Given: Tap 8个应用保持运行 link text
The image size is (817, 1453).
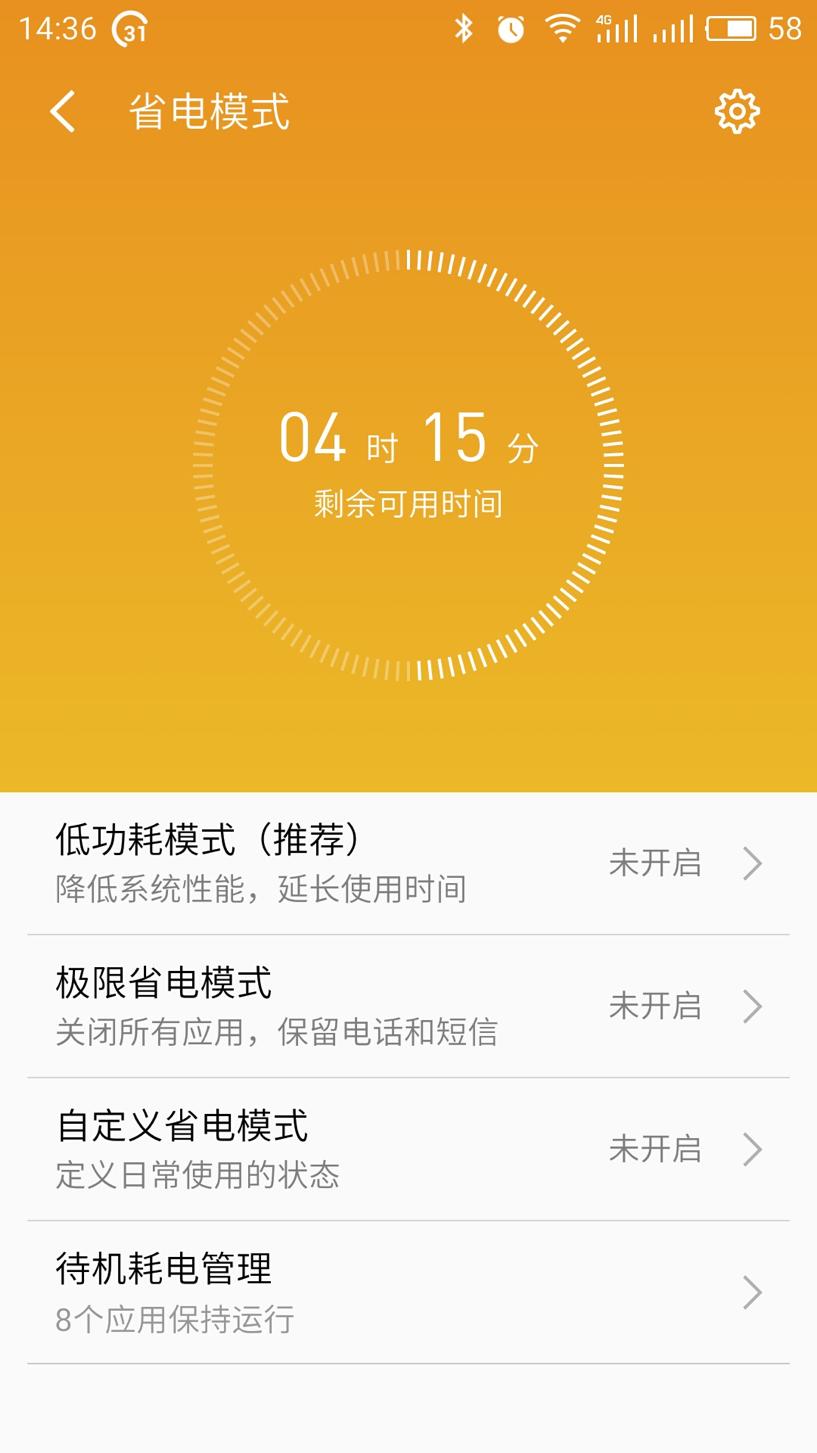Looking at the screenshot, I should click(x=174, y=1320).
